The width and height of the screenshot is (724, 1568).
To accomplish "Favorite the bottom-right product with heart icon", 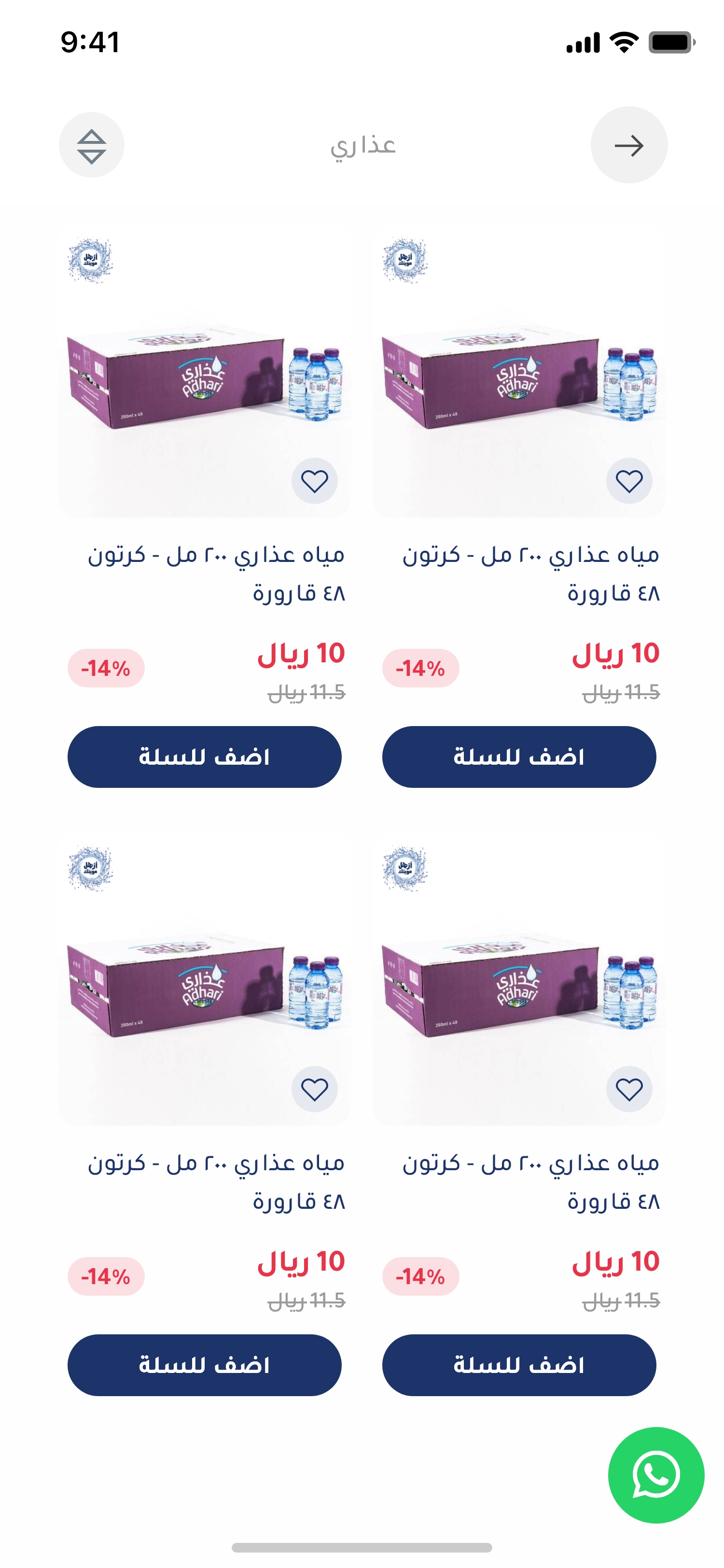I will click(x=628, y=1089).
